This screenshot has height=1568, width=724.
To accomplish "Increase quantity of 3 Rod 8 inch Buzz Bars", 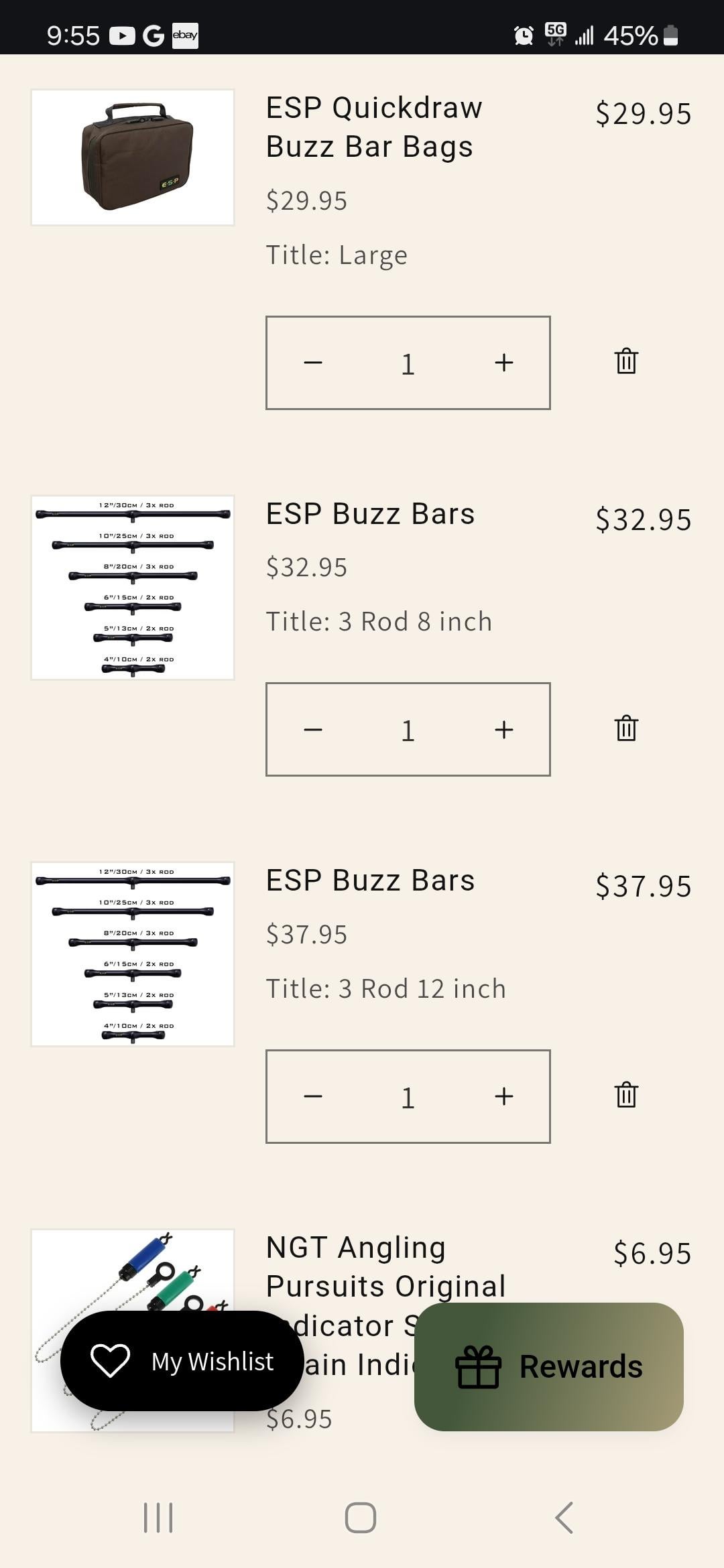I will coord(503,729).
